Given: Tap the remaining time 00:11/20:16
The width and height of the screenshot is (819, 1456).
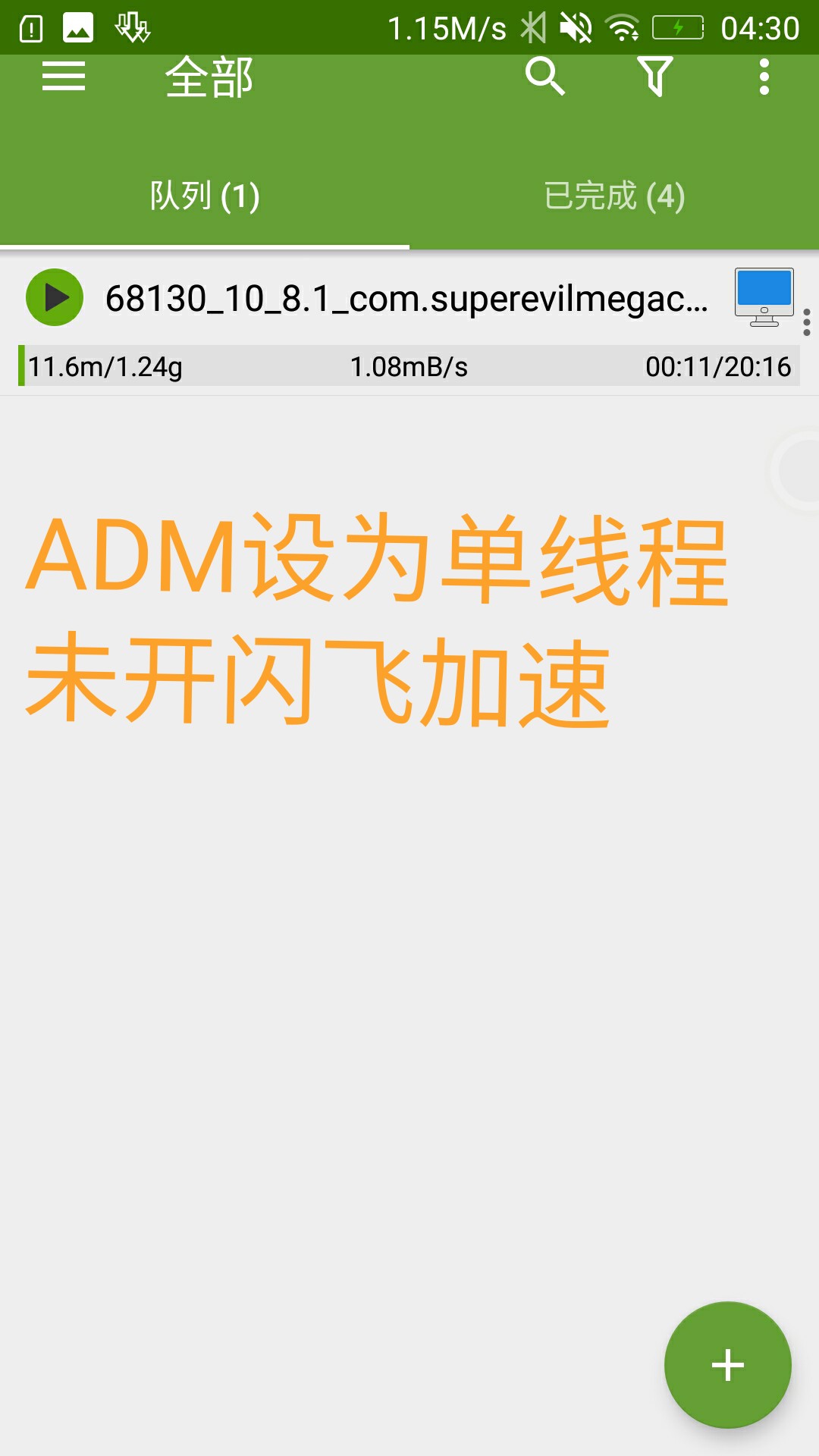Looking at the screenshot, I should (717, 366).
